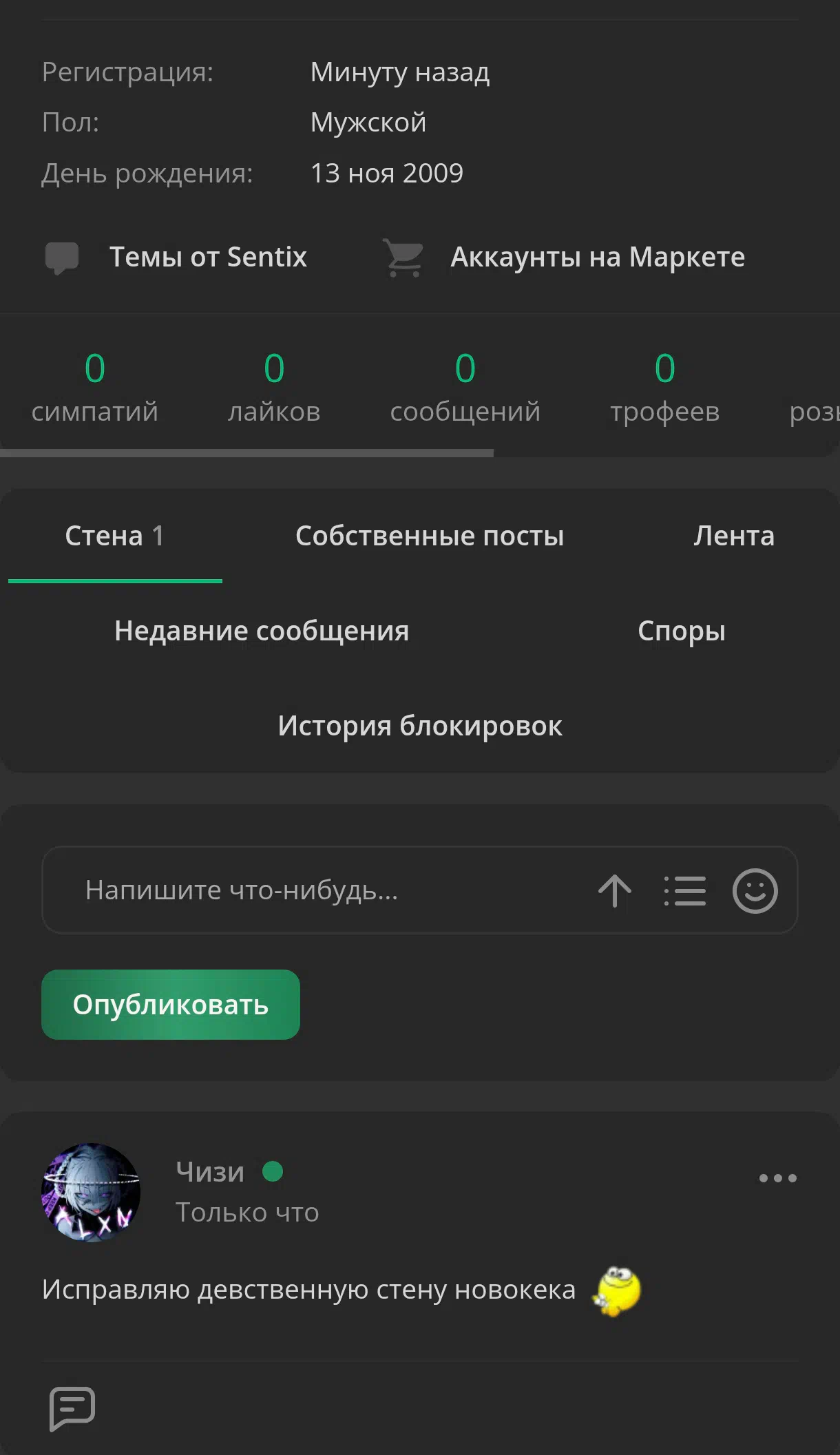View История блокировок tab
The image size is (840, 1455).
coord(420,726)
